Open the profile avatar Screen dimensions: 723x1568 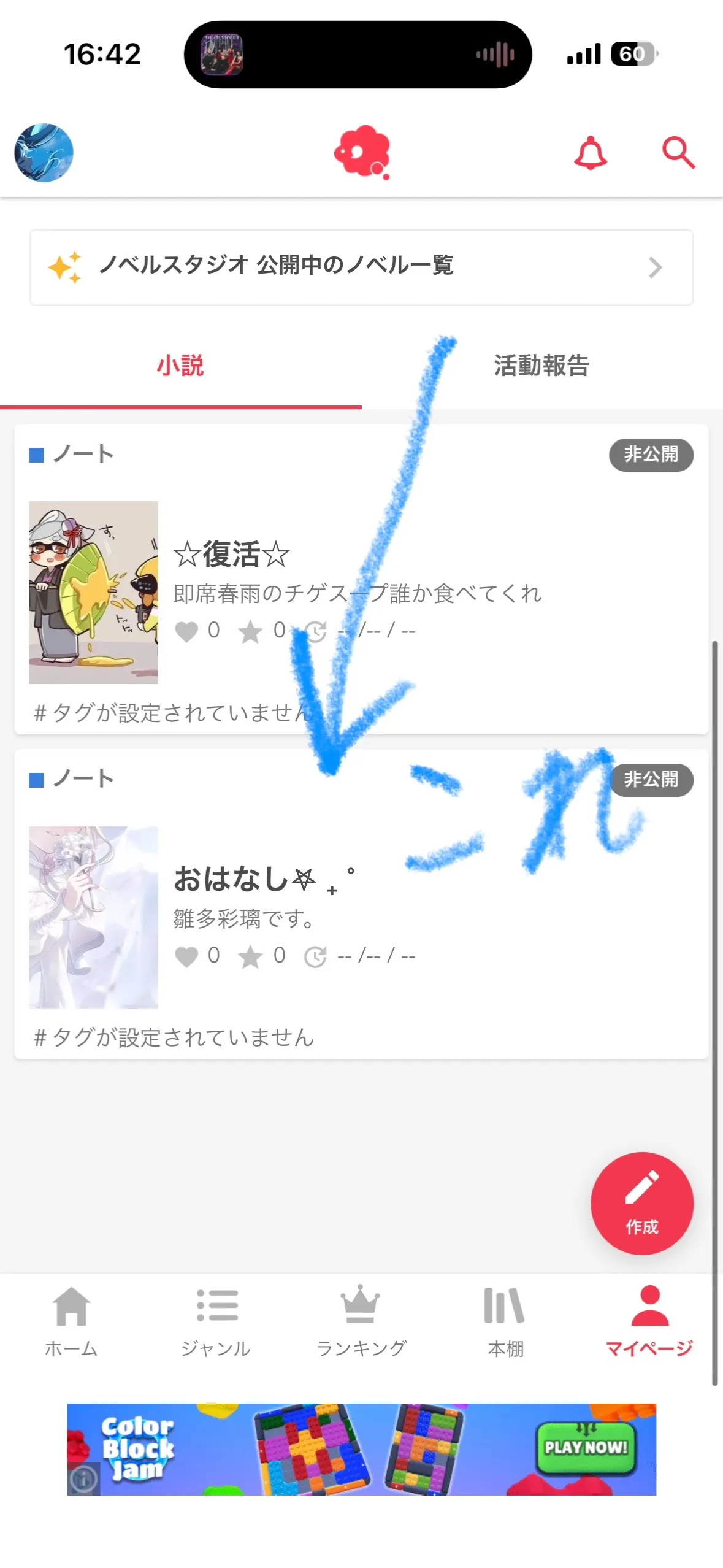44,153
